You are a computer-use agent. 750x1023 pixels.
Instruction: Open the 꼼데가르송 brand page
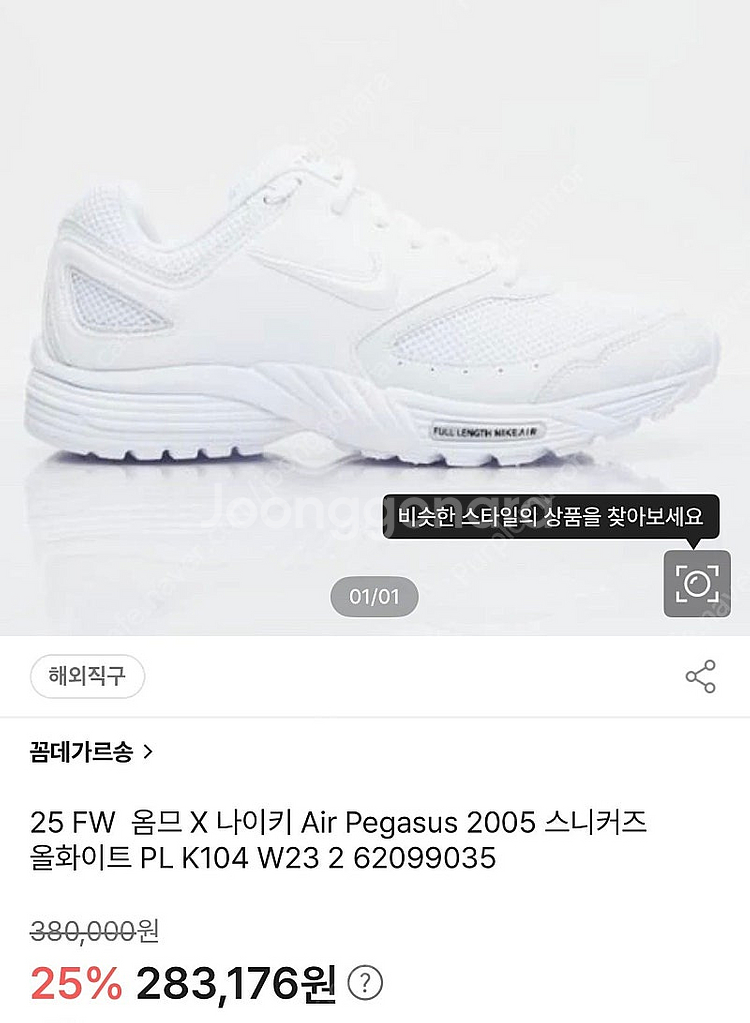coord(91,752)
